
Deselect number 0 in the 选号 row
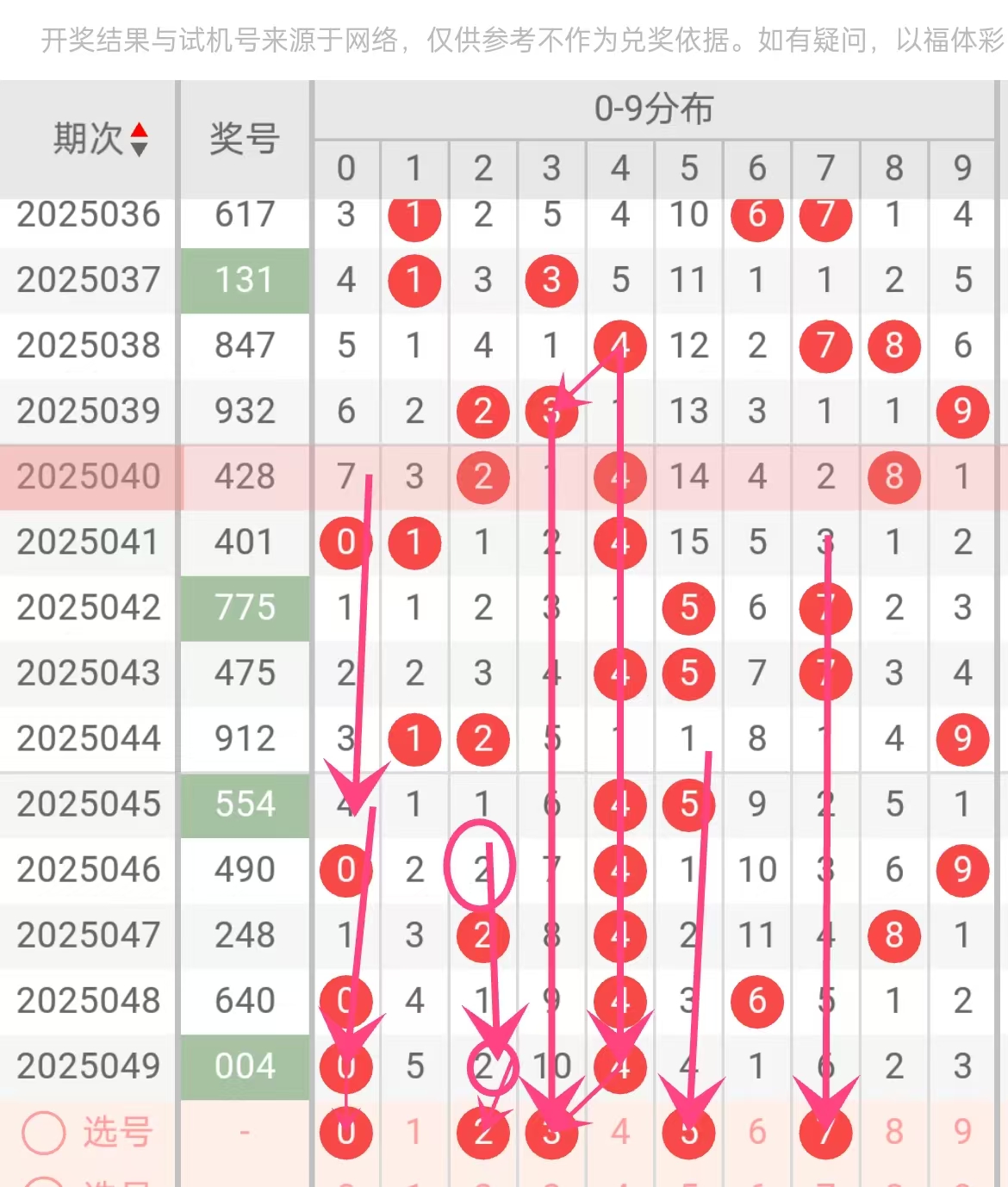click(345, 1132)
